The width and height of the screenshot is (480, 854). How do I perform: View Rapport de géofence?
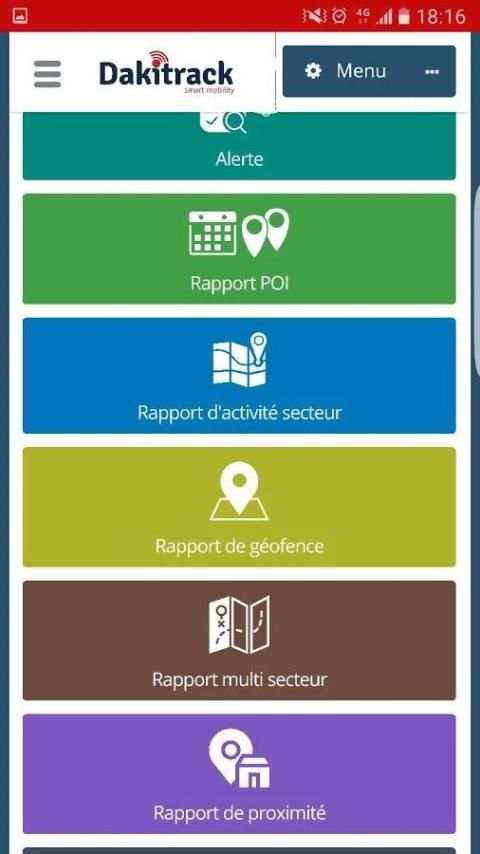[239, 507]
